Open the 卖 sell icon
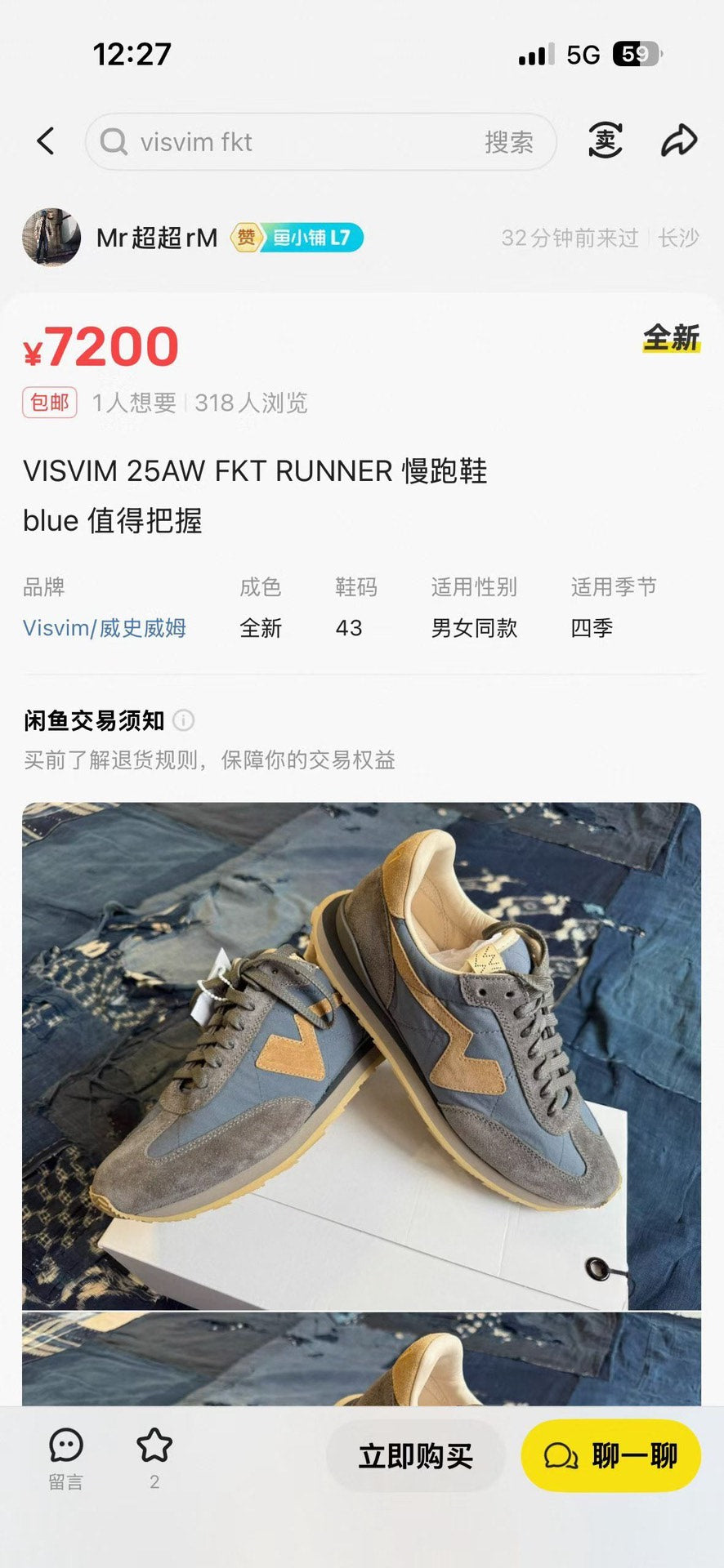 coord(606,141)
